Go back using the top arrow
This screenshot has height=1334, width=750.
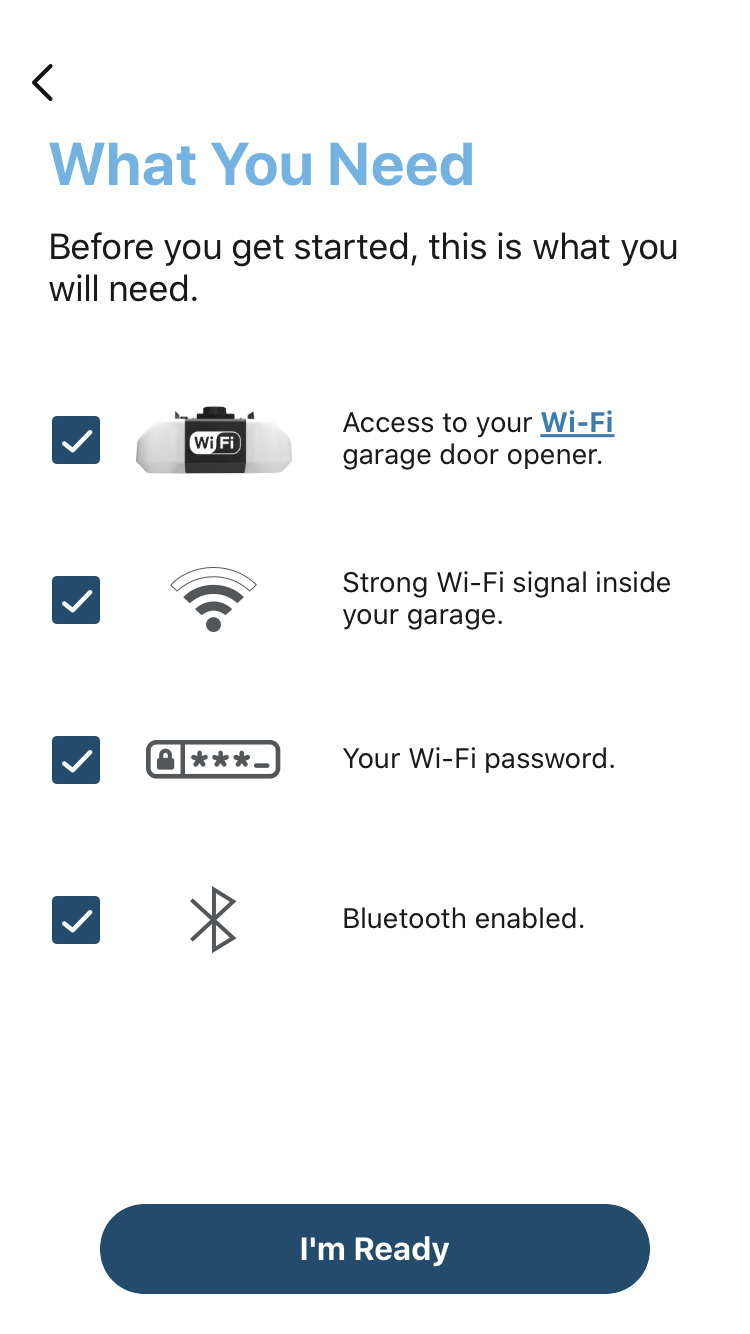[43, 83]
